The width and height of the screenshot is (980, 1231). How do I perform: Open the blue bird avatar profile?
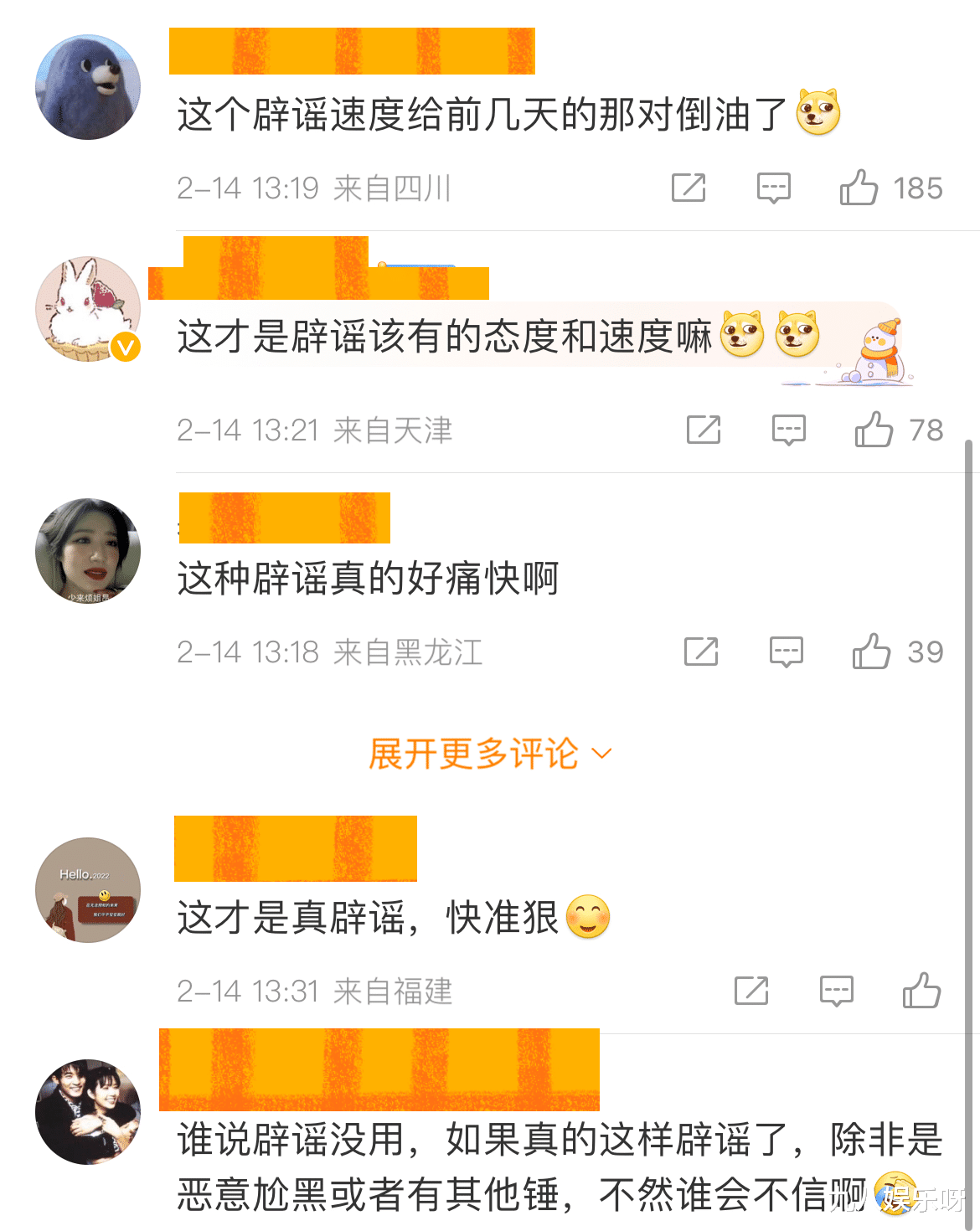[x=88, y=84]
